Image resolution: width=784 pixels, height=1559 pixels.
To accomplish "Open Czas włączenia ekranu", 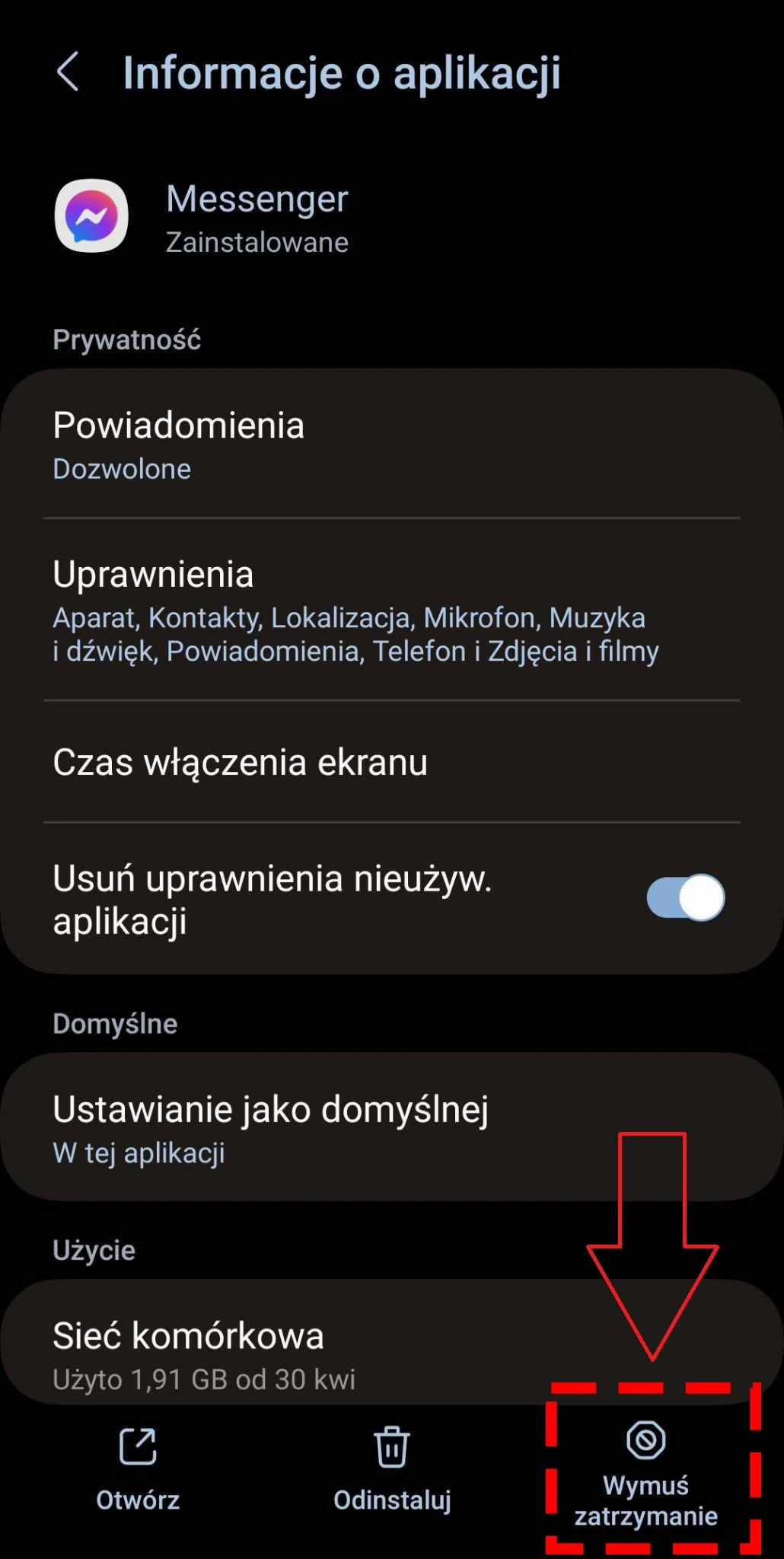I will tap(391, 762).
